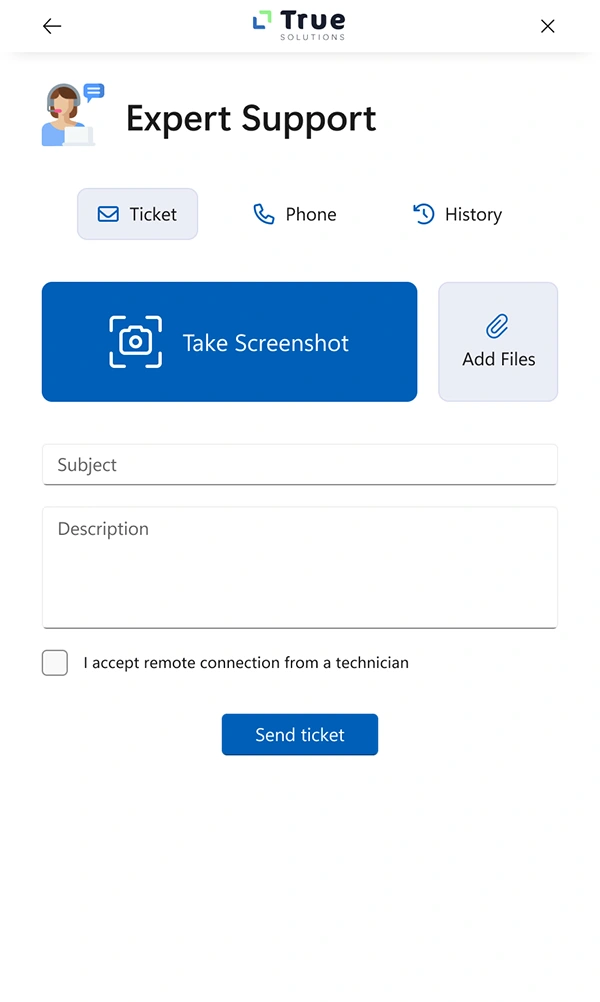Image resolution: width=600 pixels, height=1002 pixels.
Task: Tap the Take Screenshot button
Action: coord(229,342)
